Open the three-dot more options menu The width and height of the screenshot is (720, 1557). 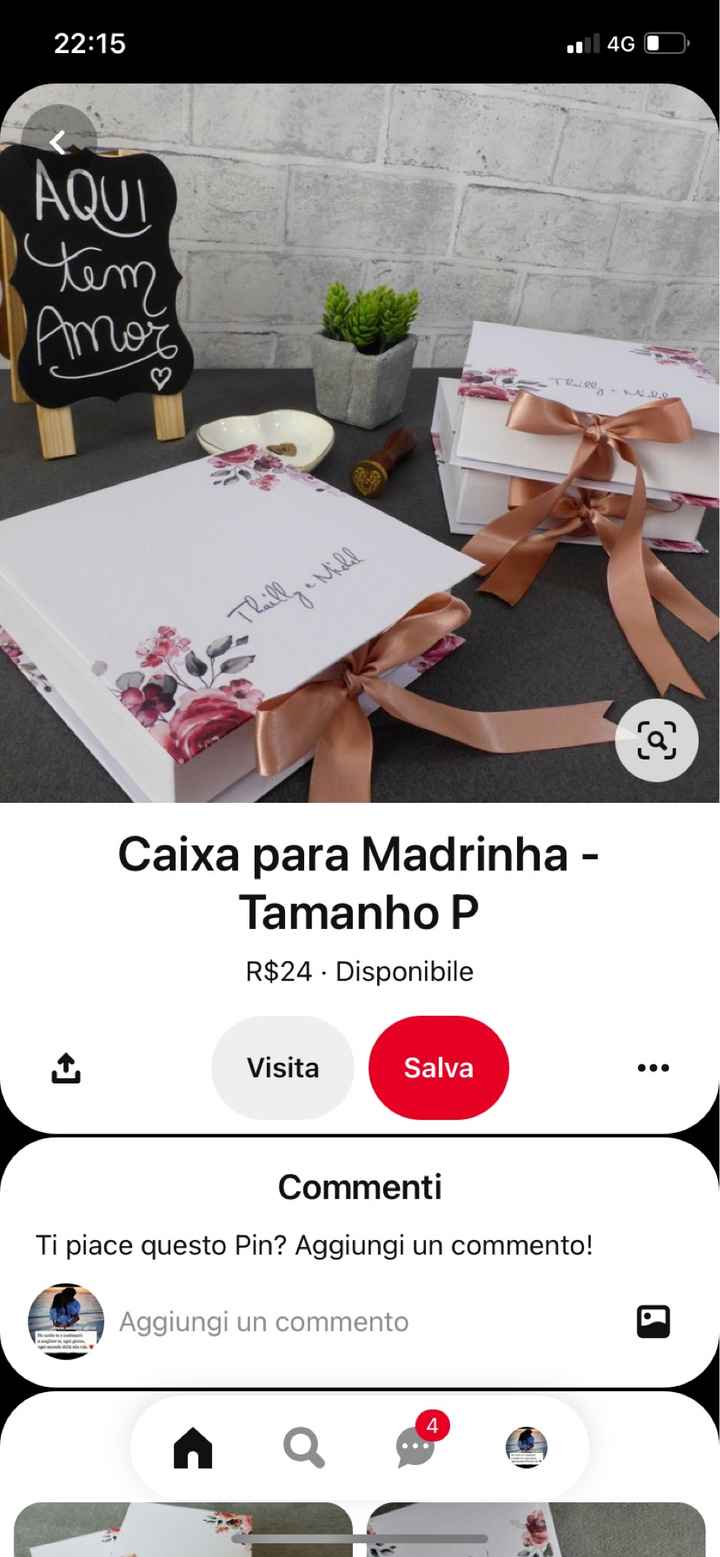[653, 1068]
